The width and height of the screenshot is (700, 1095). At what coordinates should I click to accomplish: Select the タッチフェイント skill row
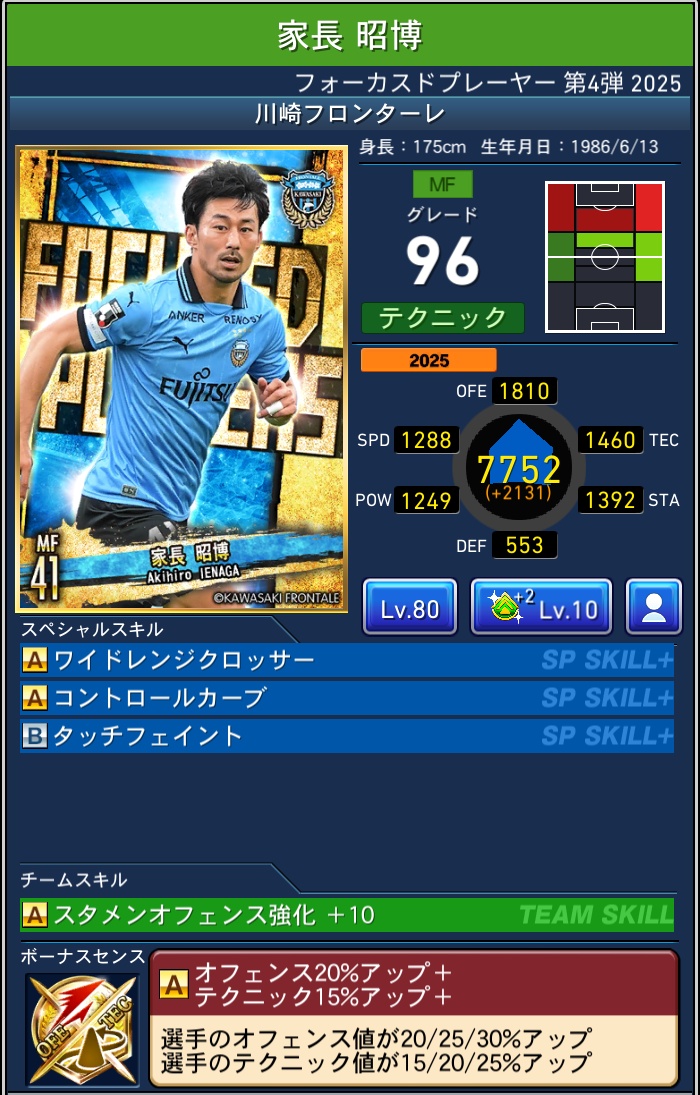[x=346, y=736]
